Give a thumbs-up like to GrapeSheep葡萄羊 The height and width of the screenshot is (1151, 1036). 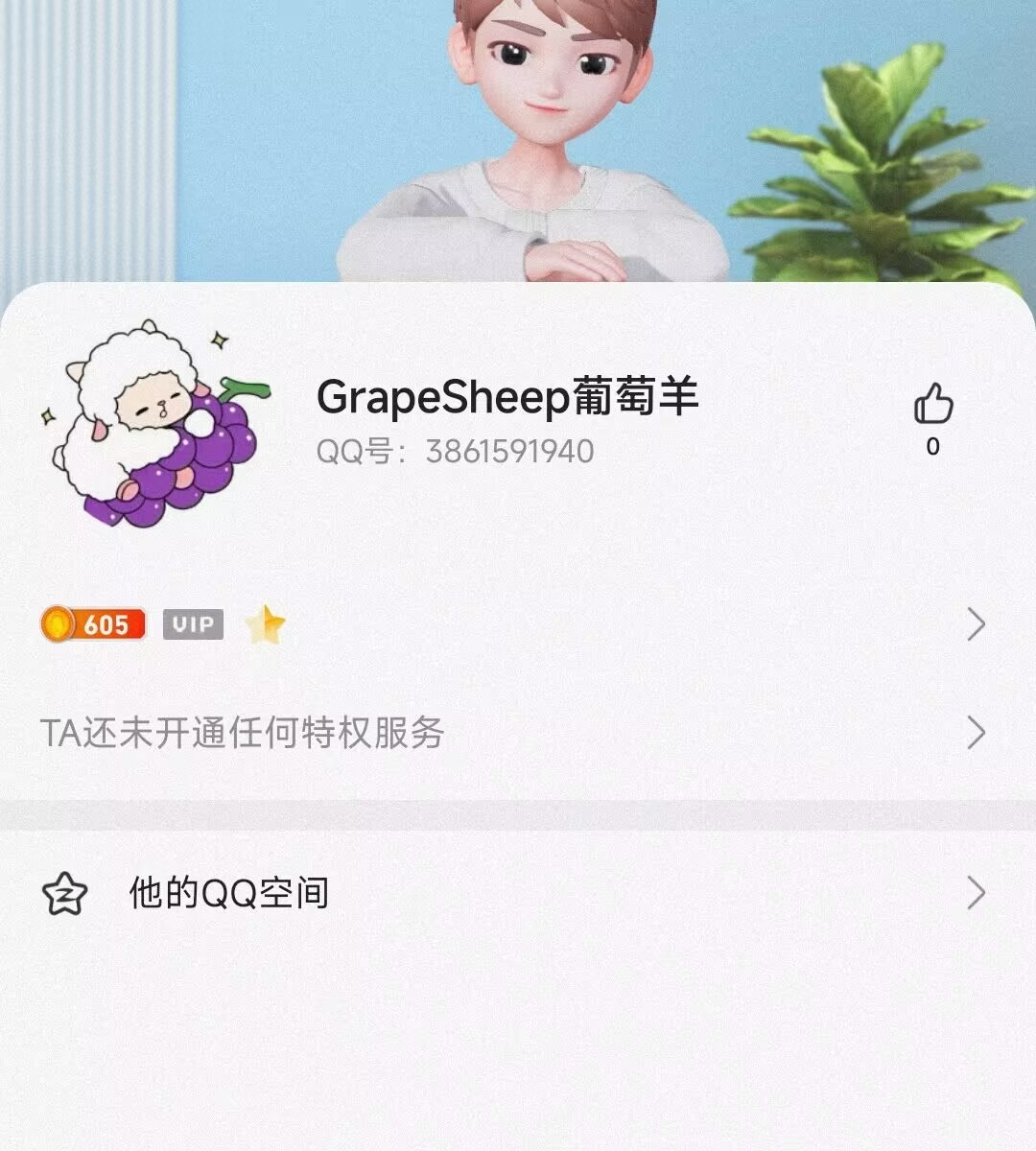(932, 405)
